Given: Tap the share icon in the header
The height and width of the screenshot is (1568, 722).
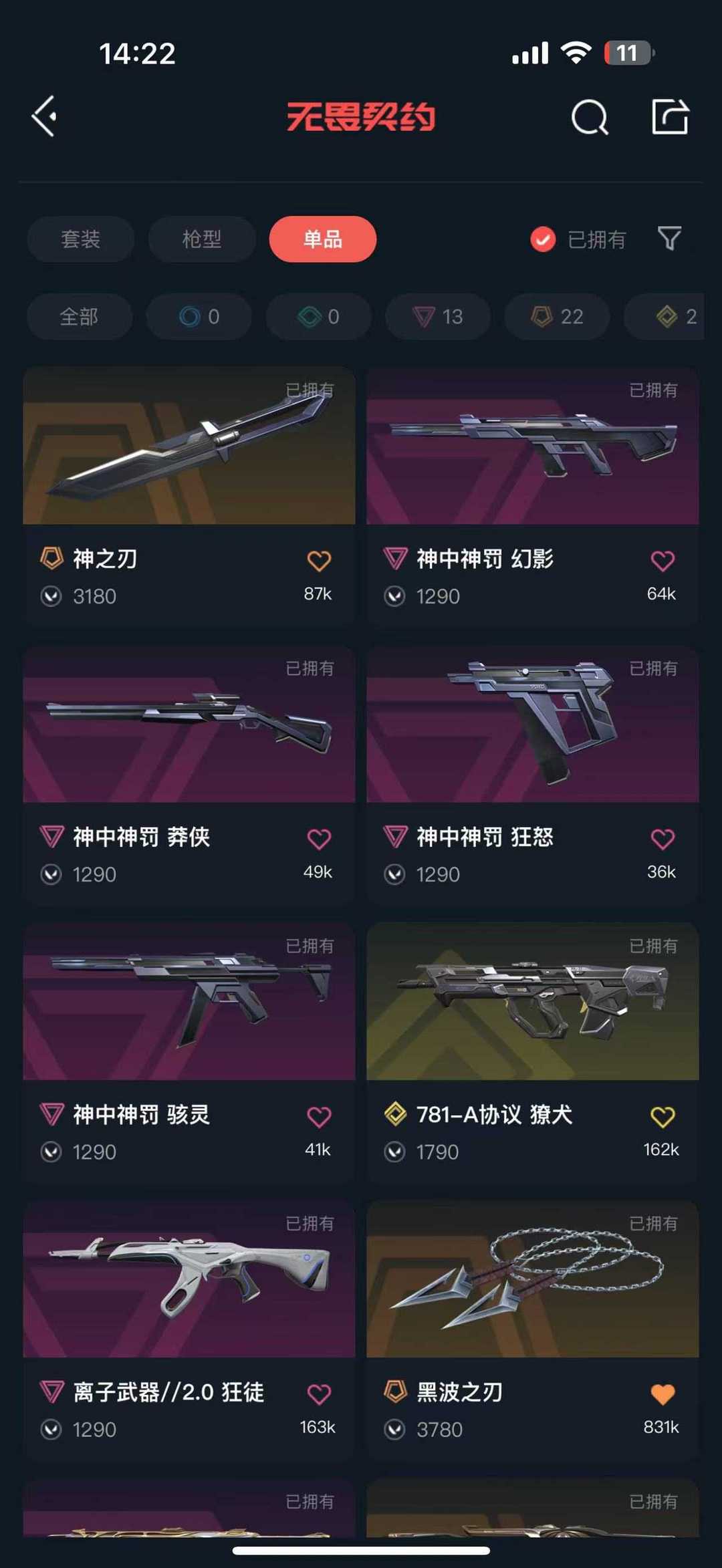Looking at the screenshot, I should [670, 117].
